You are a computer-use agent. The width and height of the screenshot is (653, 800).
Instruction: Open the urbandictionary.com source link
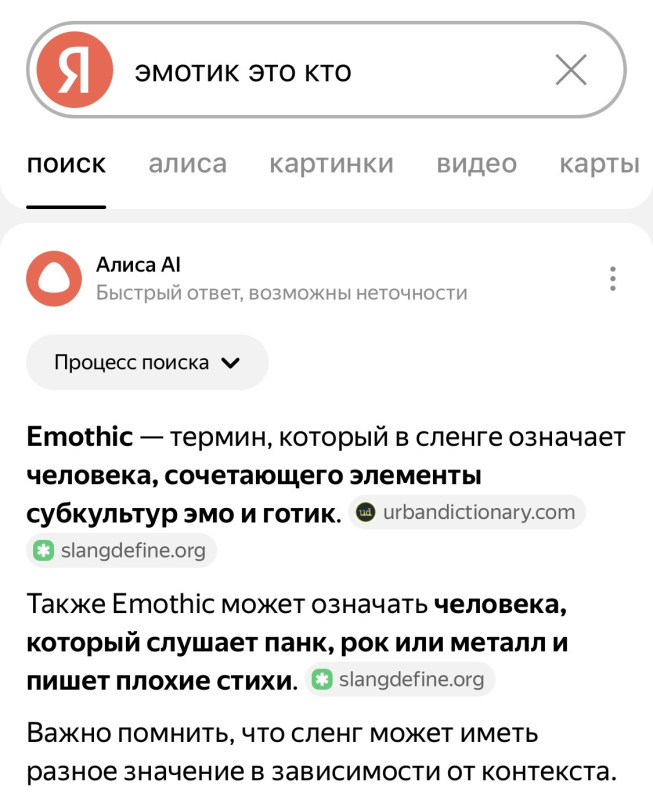click(467, 513)
